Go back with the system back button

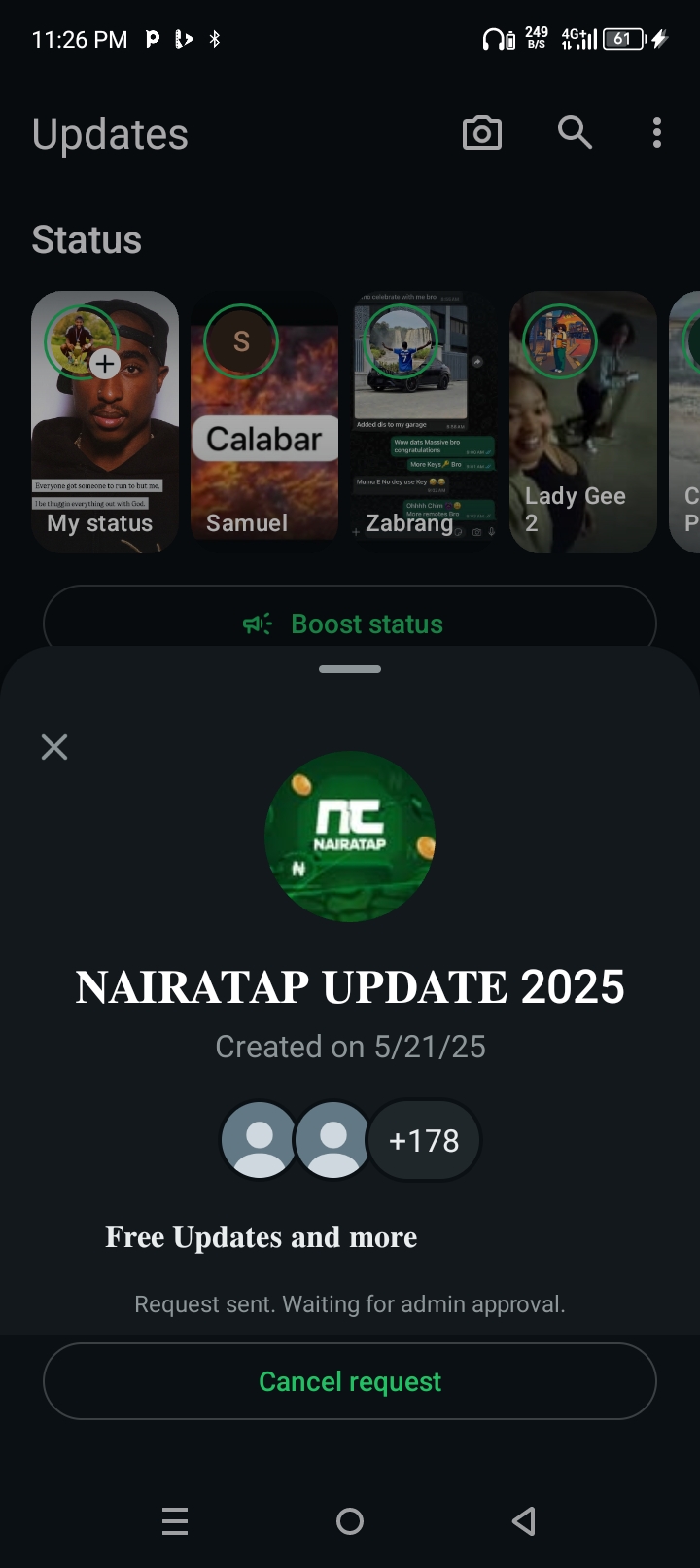click(x=524, y=1520)
